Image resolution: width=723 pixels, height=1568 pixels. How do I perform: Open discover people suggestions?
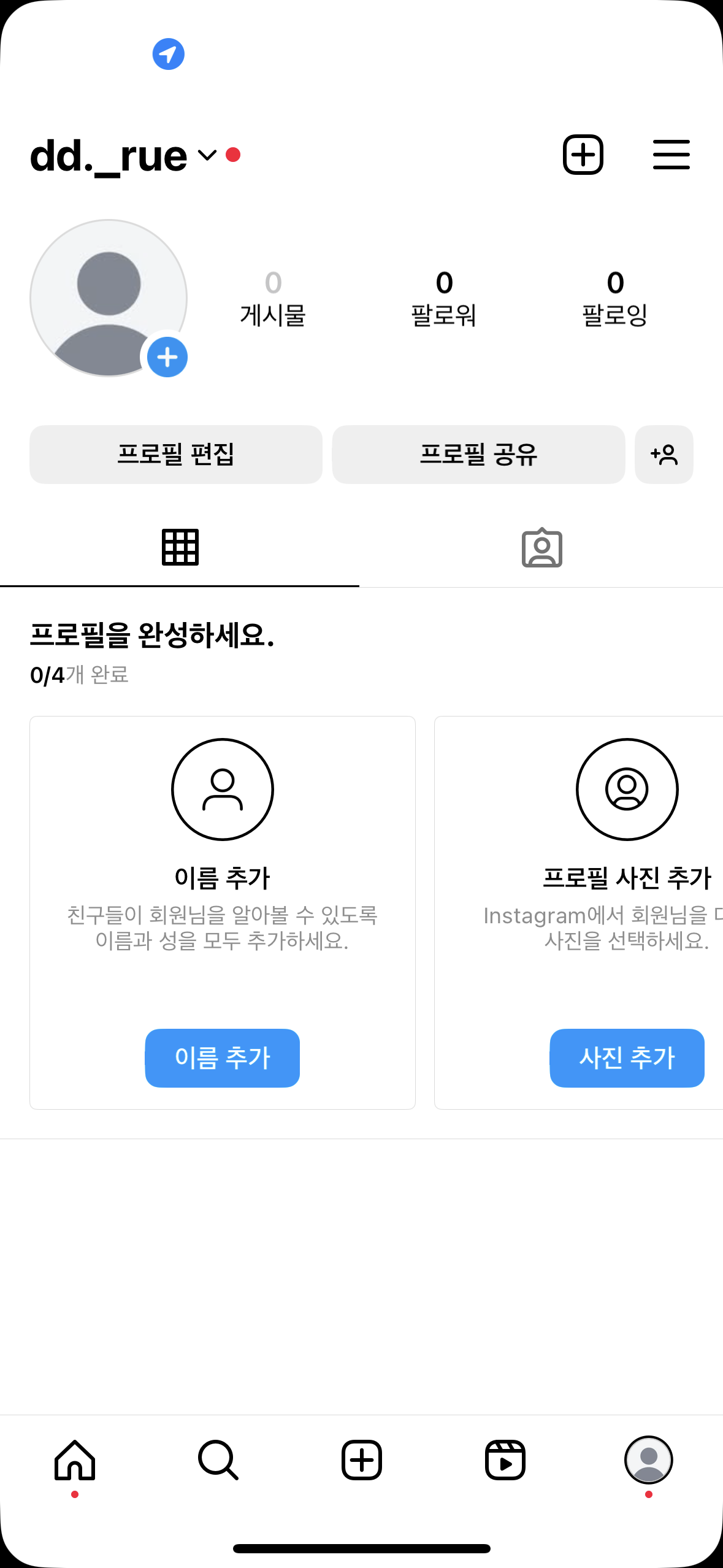tap(664, 455)
